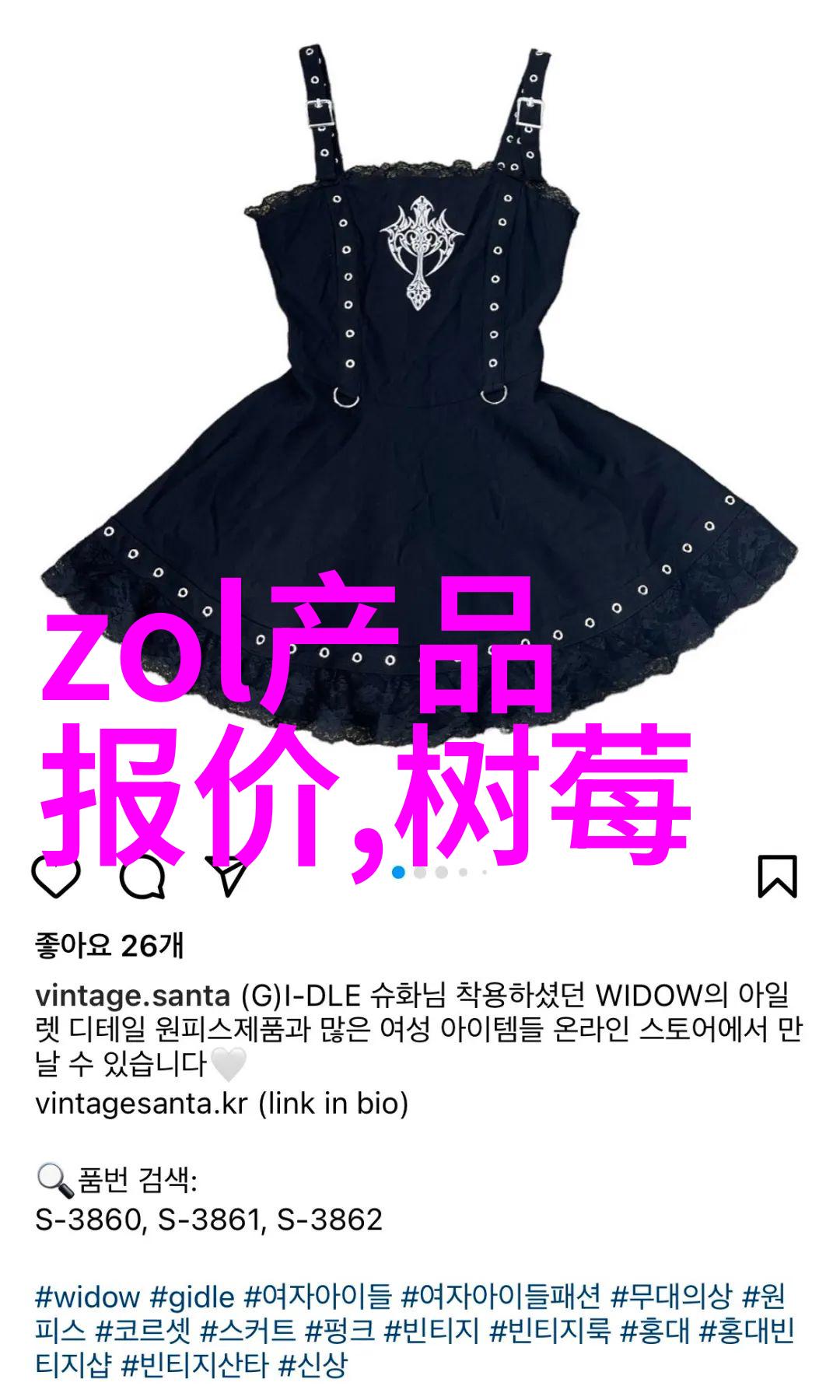This screenshot has width=840, height=1400.
Task: Open the #gidle hashtag
Action: tap(192, 1297)
